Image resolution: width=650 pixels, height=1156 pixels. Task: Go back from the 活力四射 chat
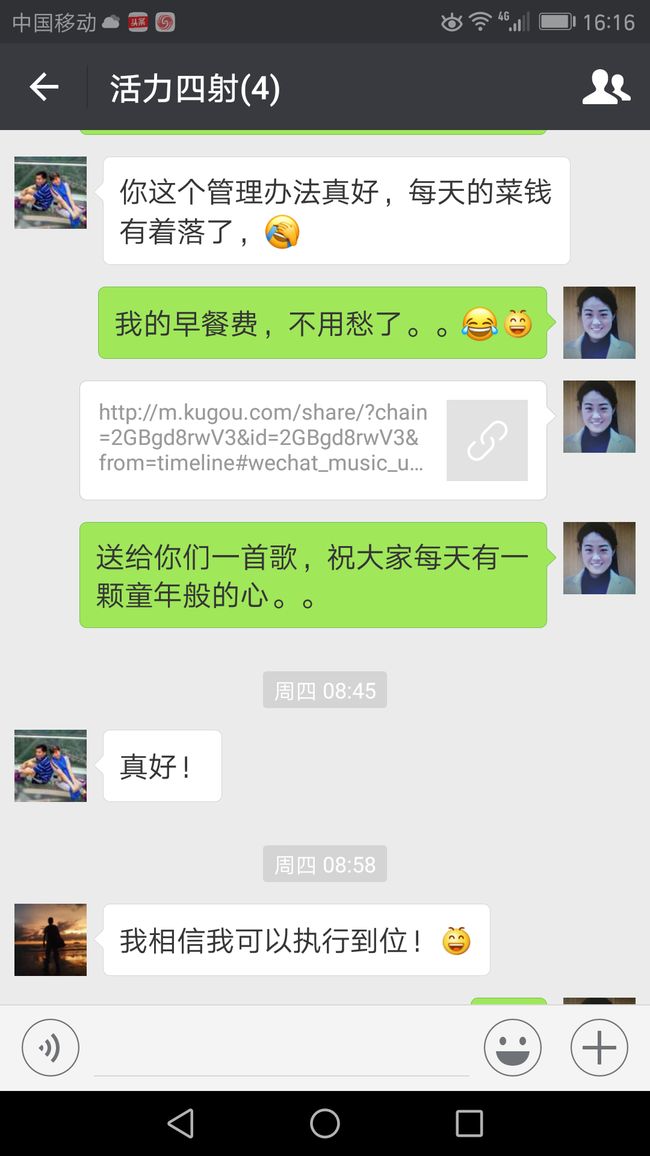pyautogui.click(x=43, y=87)
